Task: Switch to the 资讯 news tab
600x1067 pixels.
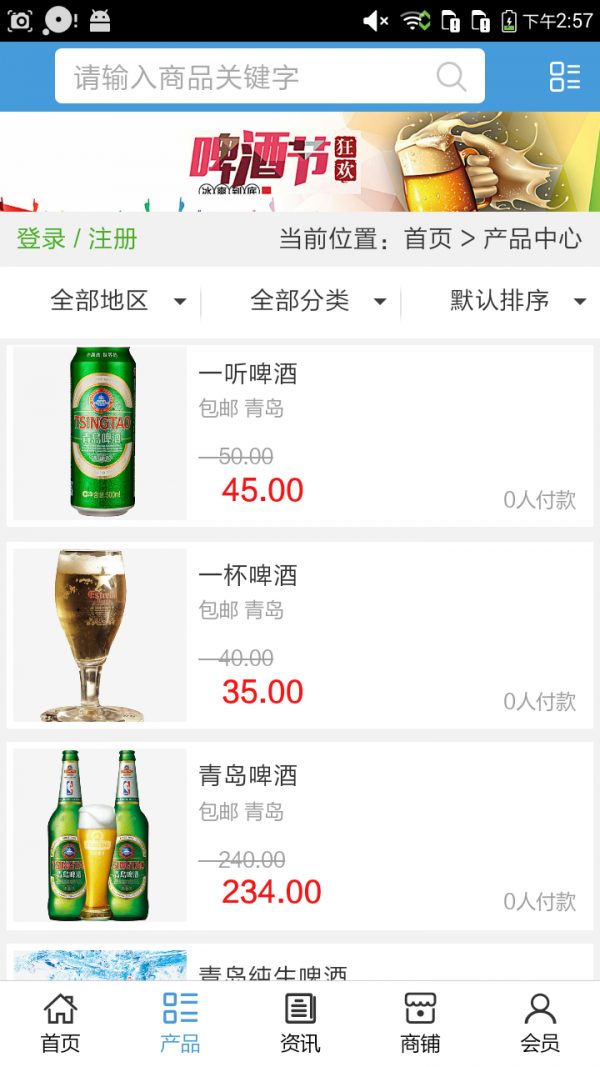Action: pyautogui.click(x=300, y=1022)
